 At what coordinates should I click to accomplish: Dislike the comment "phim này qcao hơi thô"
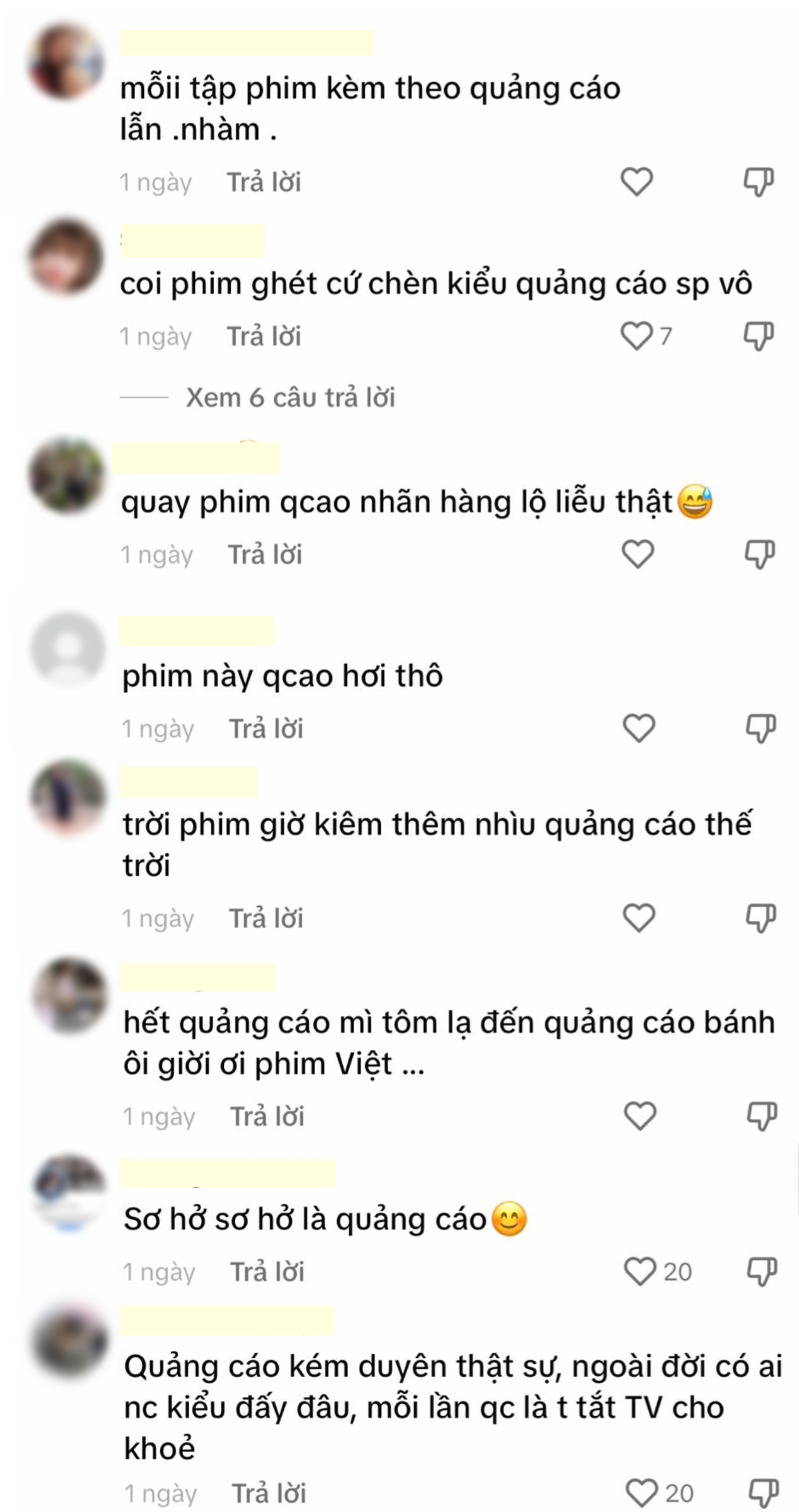pyautogui.click(x=761, y=728)
